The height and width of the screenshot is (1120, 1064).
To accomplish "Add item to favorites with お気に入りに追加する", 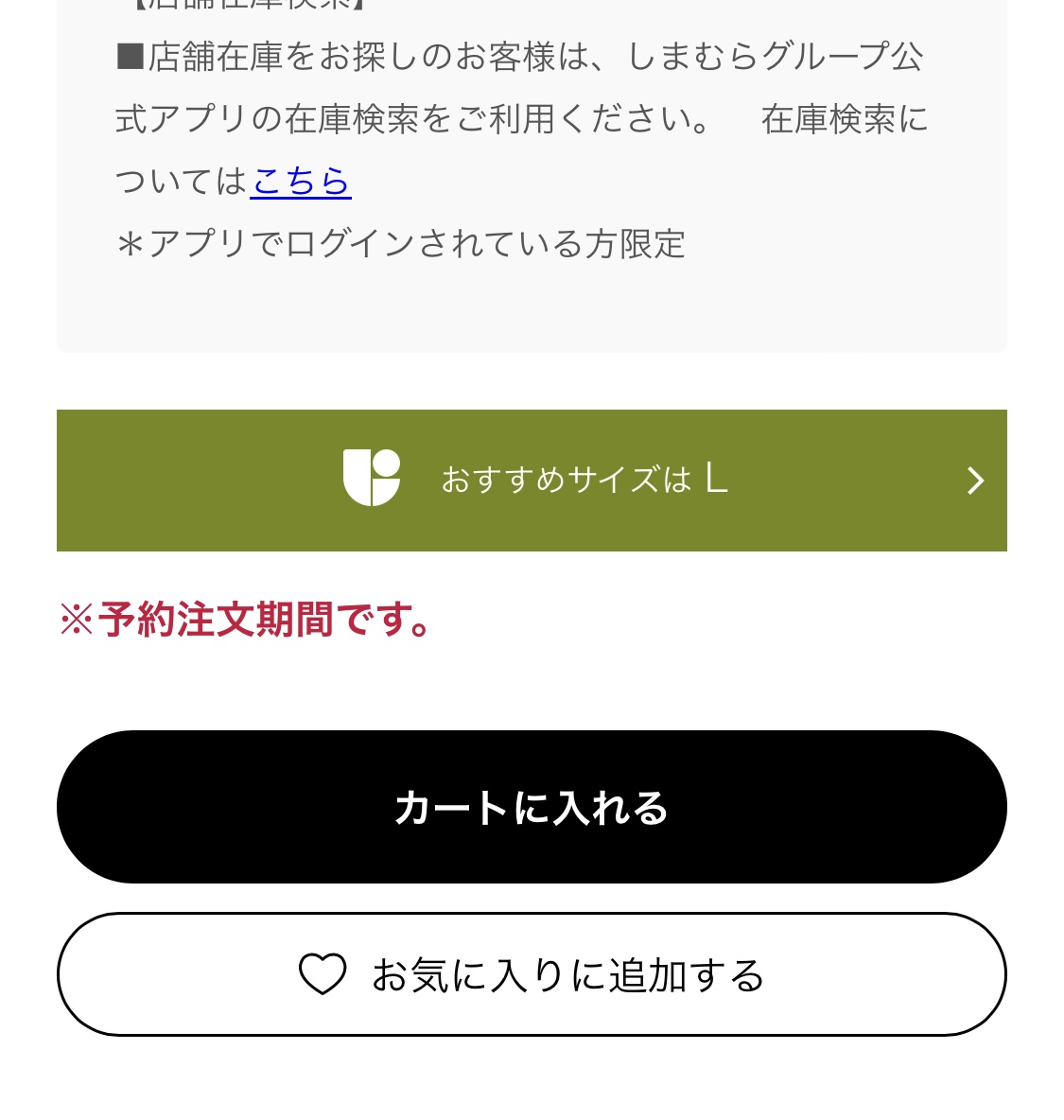I will tap(532, 974).
